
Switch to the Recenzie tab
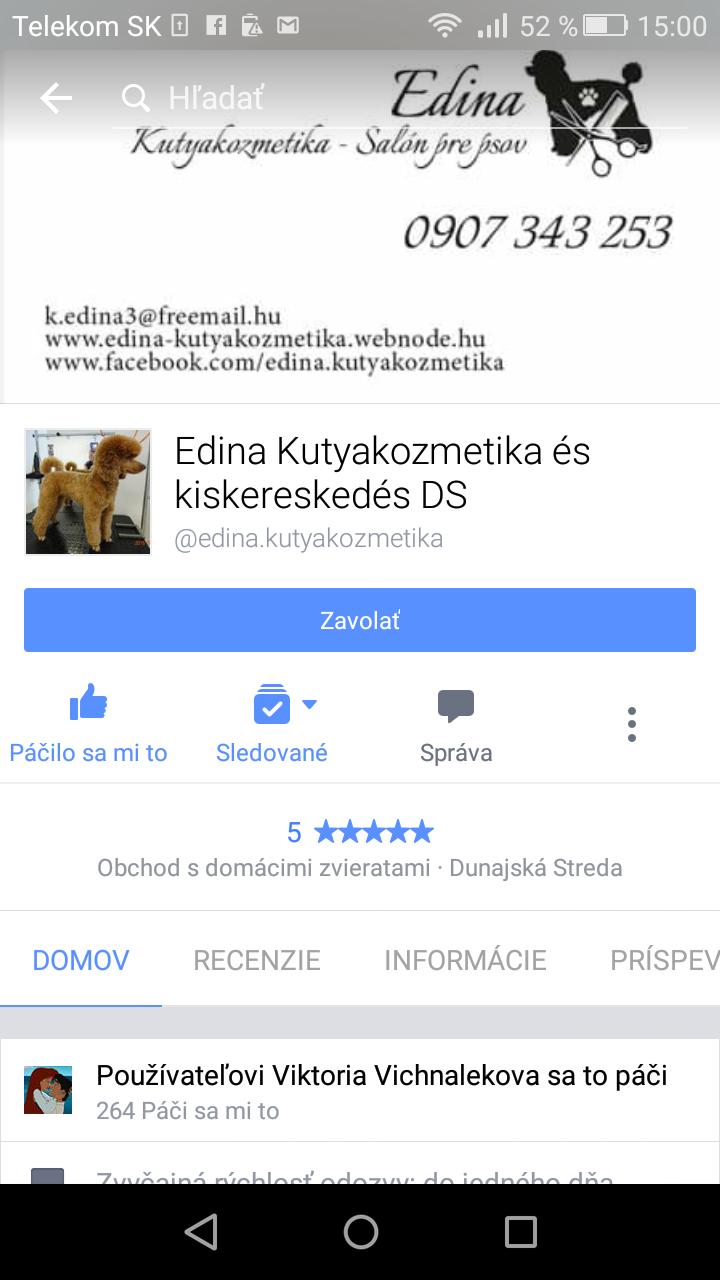[257, 960]
